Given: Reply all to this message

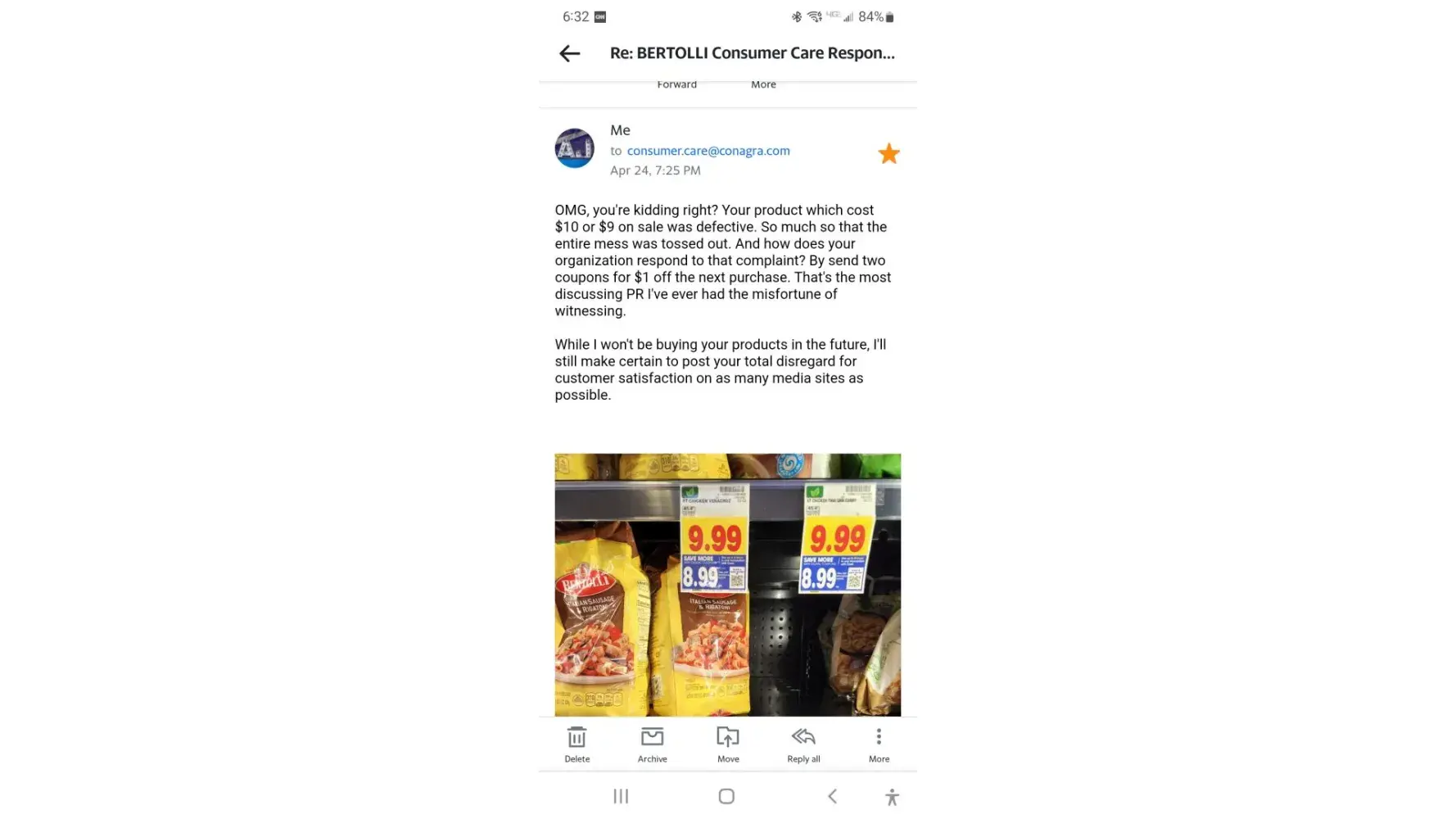Looking at the screenshot, I should pyautogui.click(x=803, y=744).
